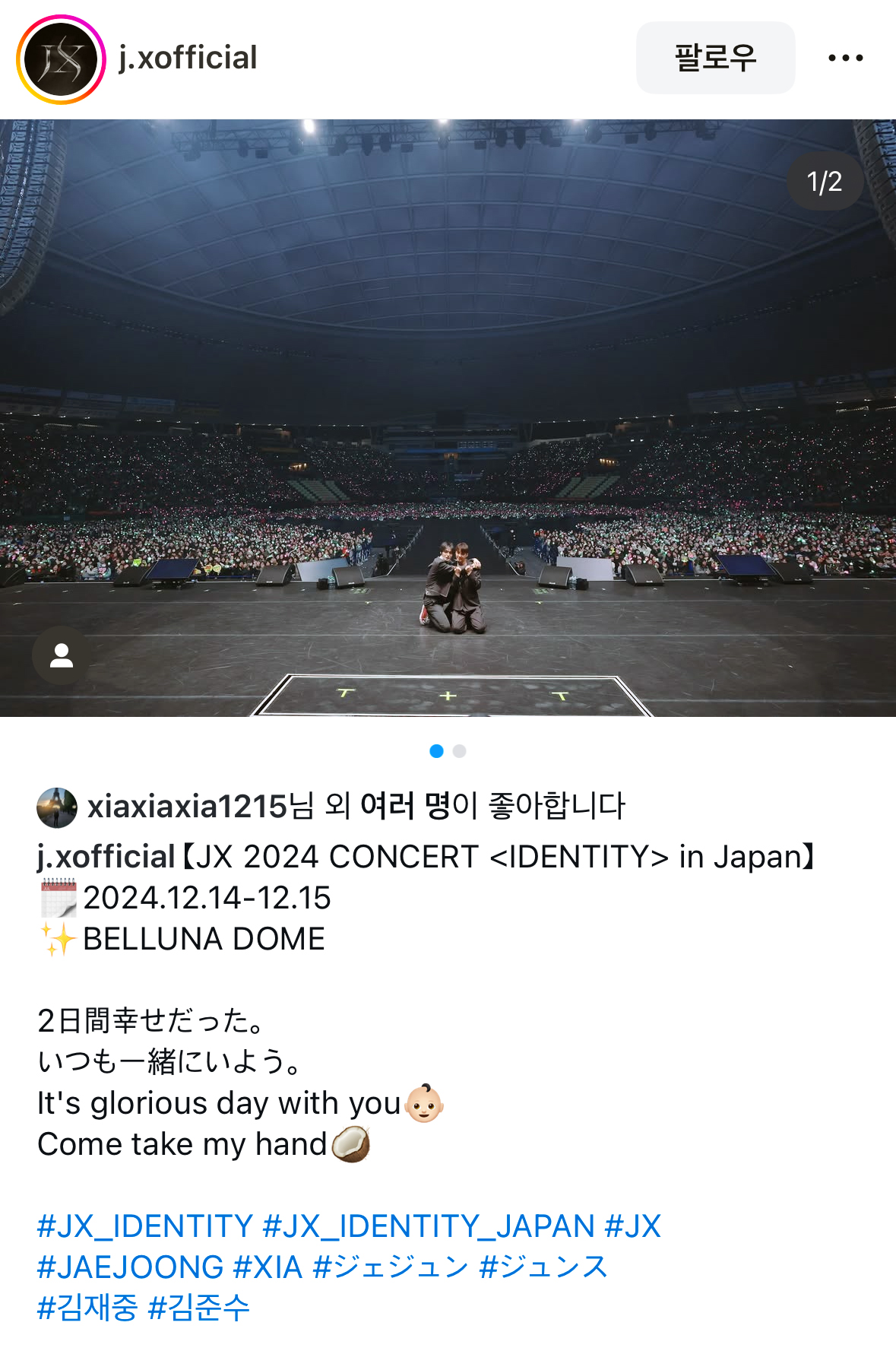Open hashtag #김재중
The height and width of the screenshot is (1370, 896).
87,1308
